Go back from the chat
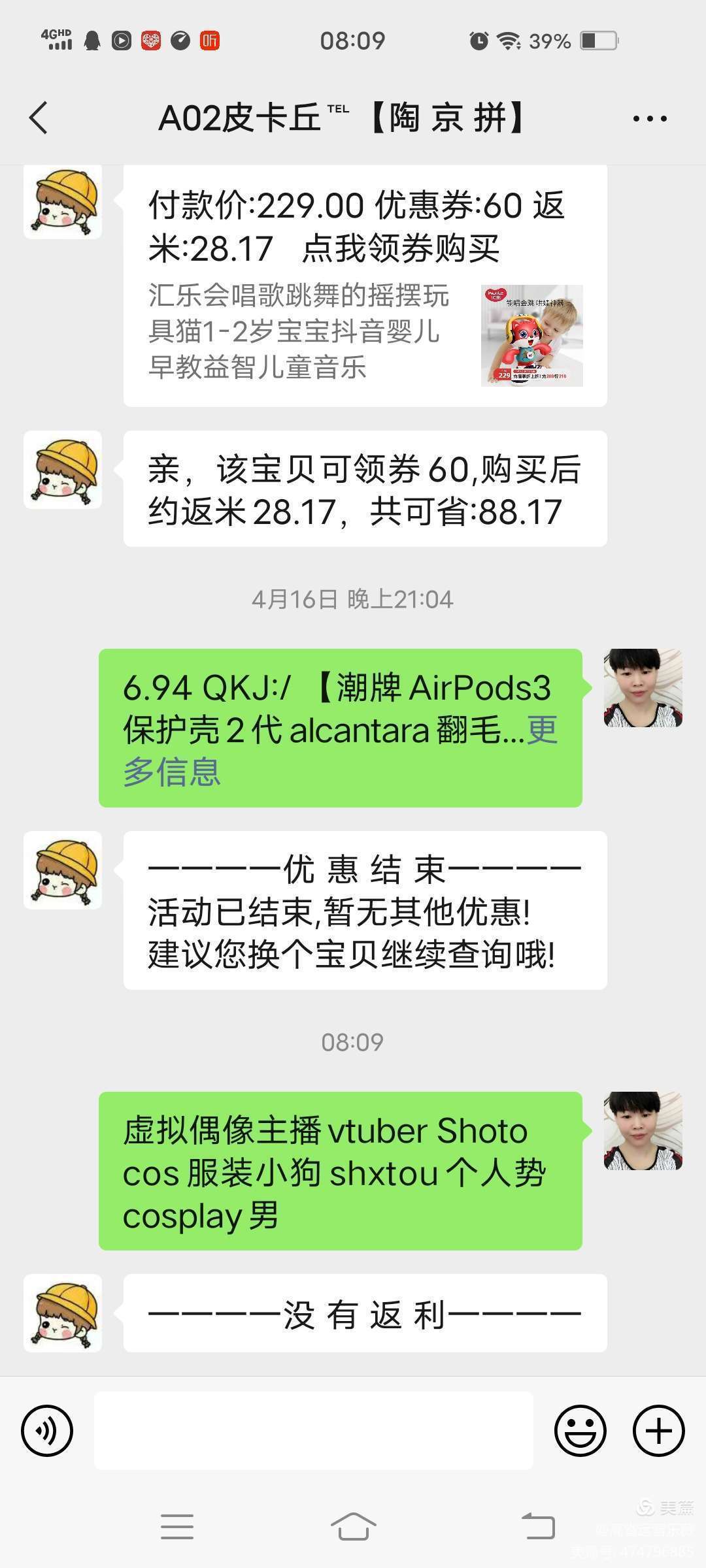The image size is (706, 1568). point(39,118)
